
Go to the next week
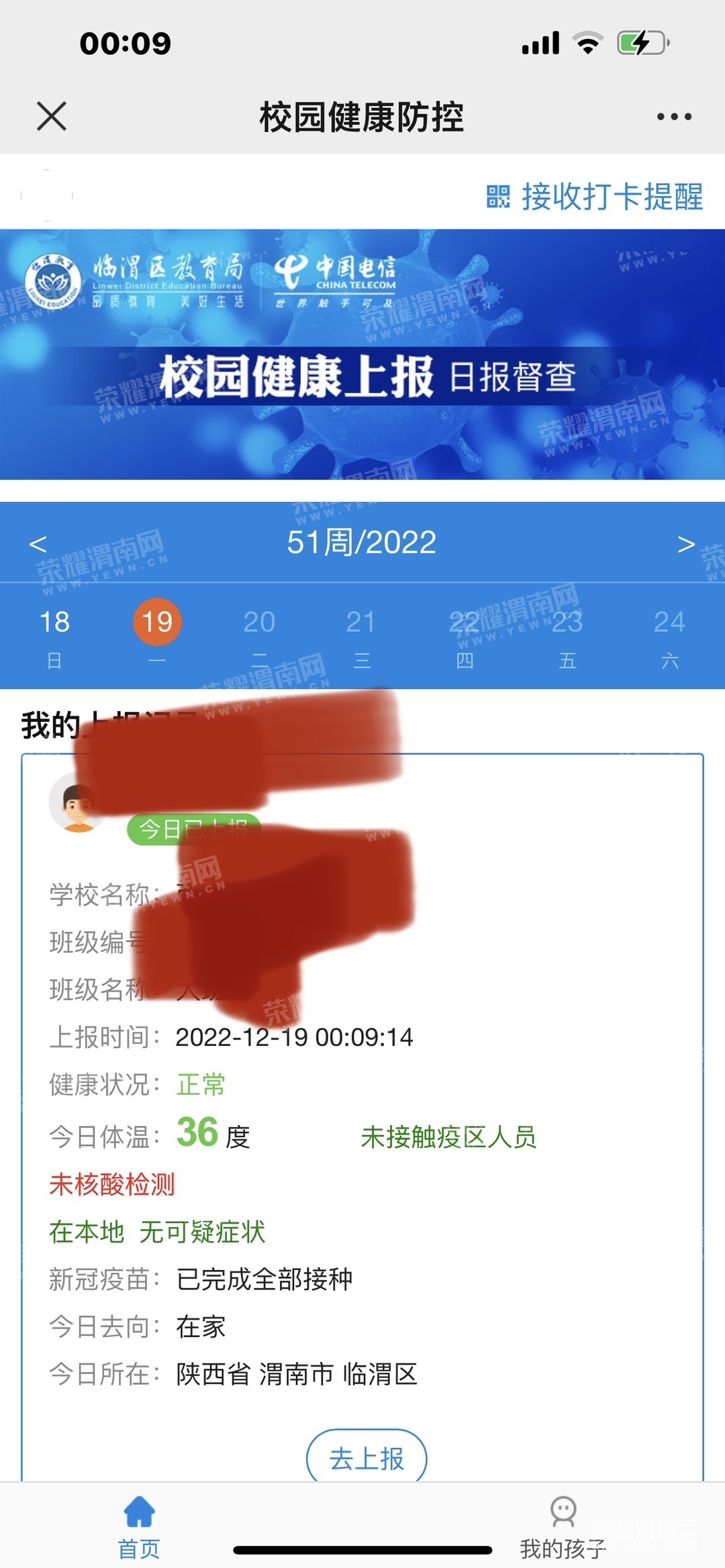685,543
